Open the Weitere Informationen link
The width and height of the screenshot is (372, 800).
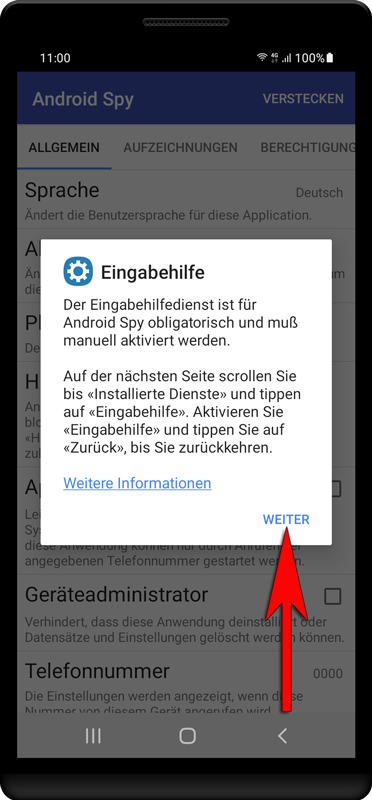pyautogui.click(x=137, y=483)
